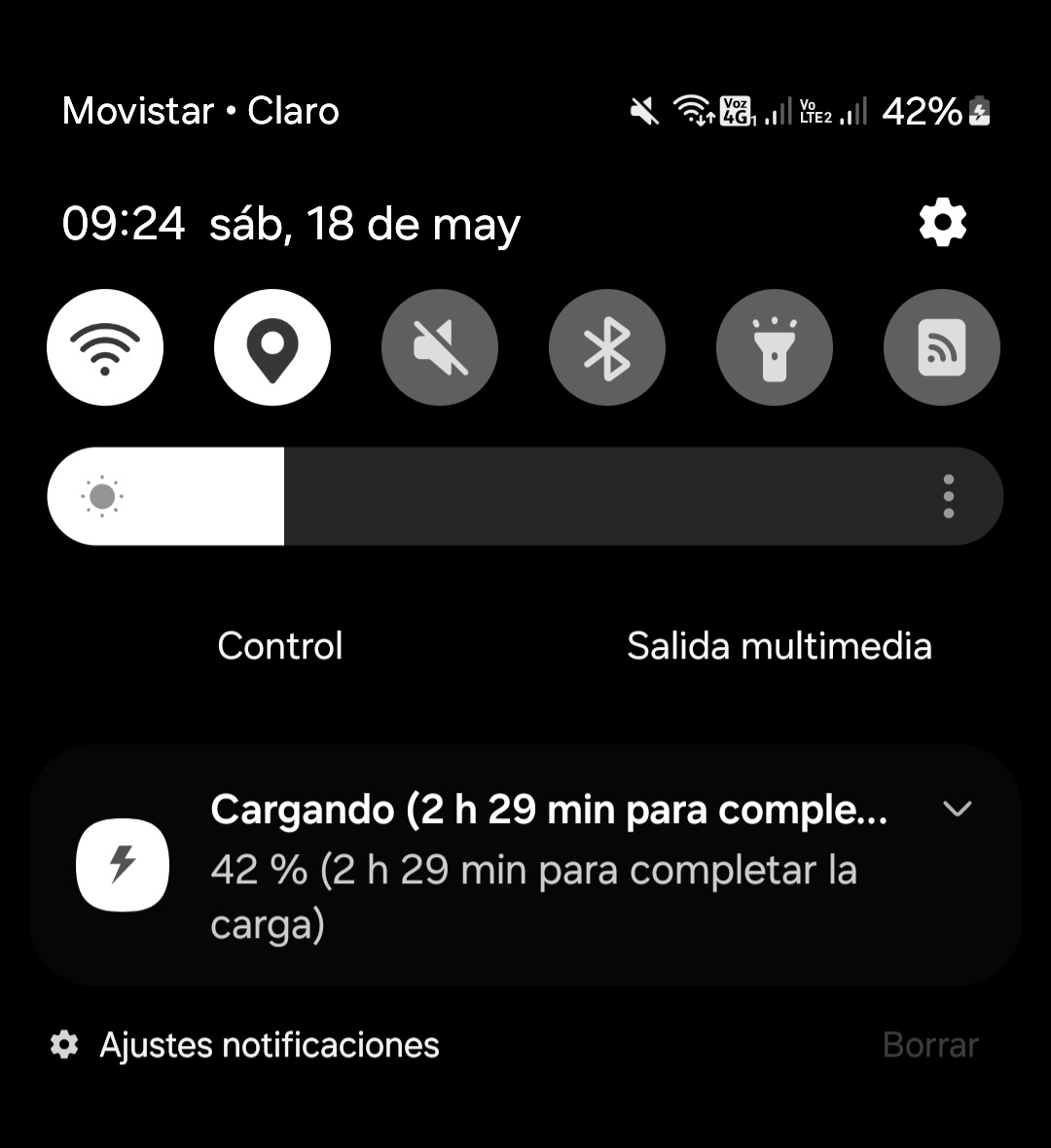This screenshot has height=1148, width=1051.
Task: Tap the Bluetooth quick settings icon
Action: pos(607,347)
